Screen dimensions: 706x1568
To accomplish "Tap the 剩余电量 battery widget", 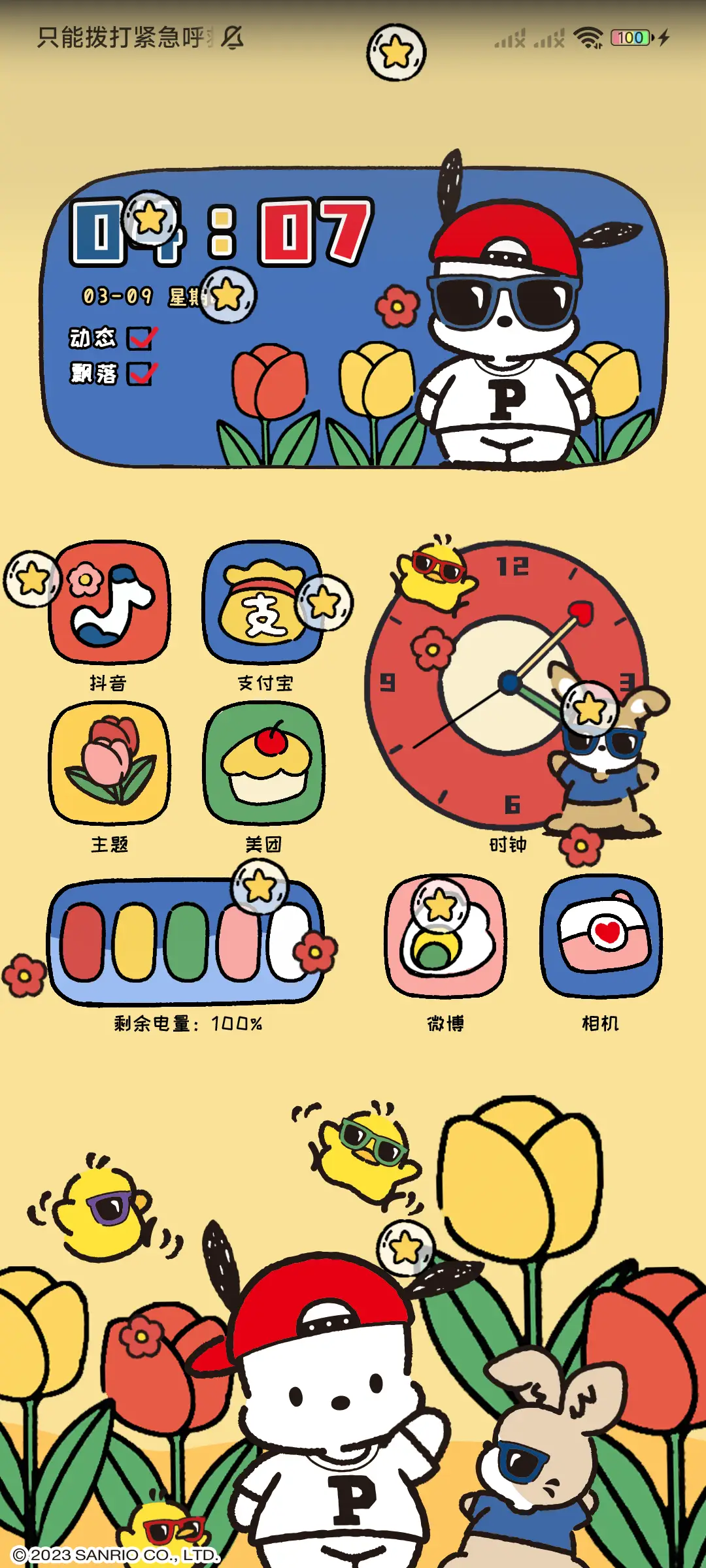I will tap(185, 942).
